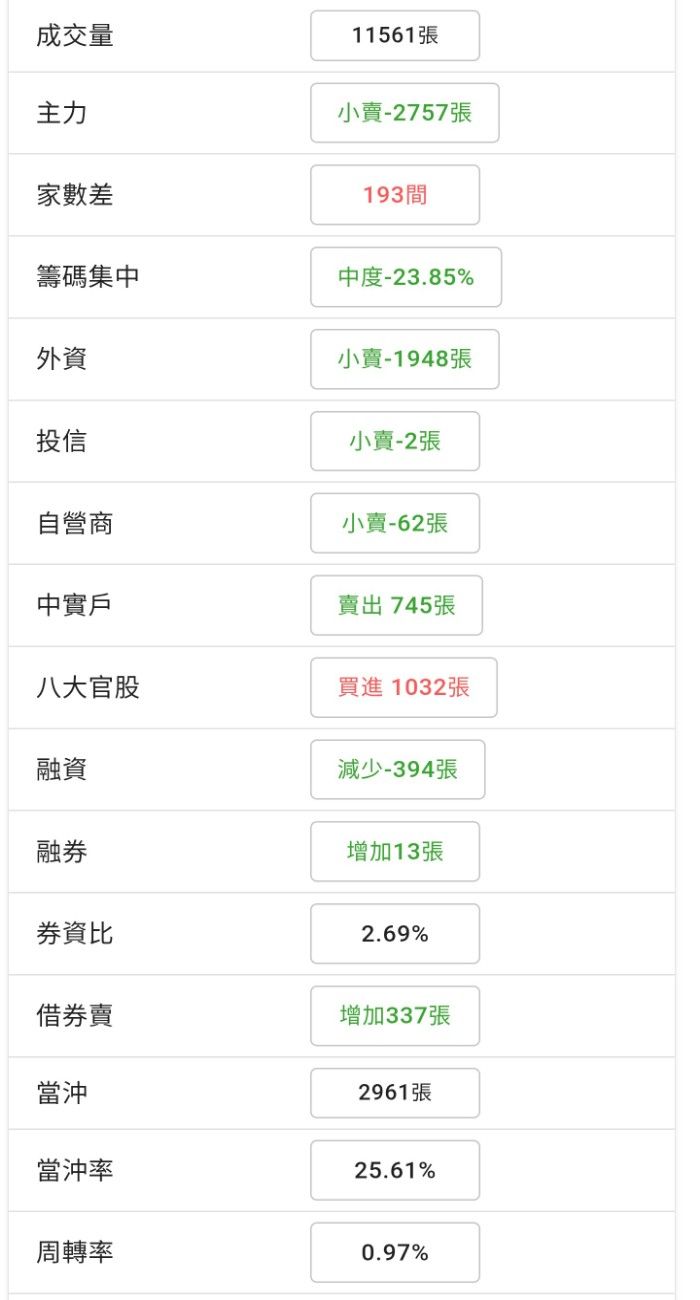Select the 周轉率 0.97% box
Screen dimensions: 700x1300
point(395,1252)
